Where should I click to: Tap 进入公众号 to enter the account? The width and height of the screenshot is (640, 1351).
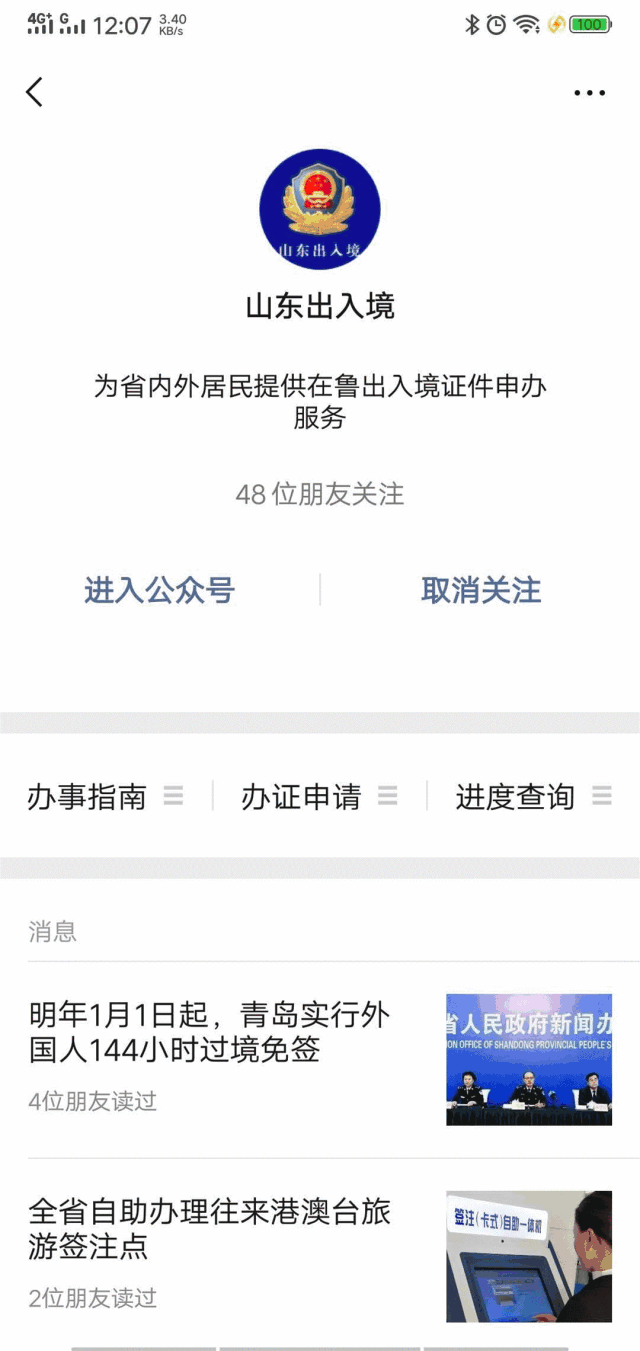click(159, 591)
